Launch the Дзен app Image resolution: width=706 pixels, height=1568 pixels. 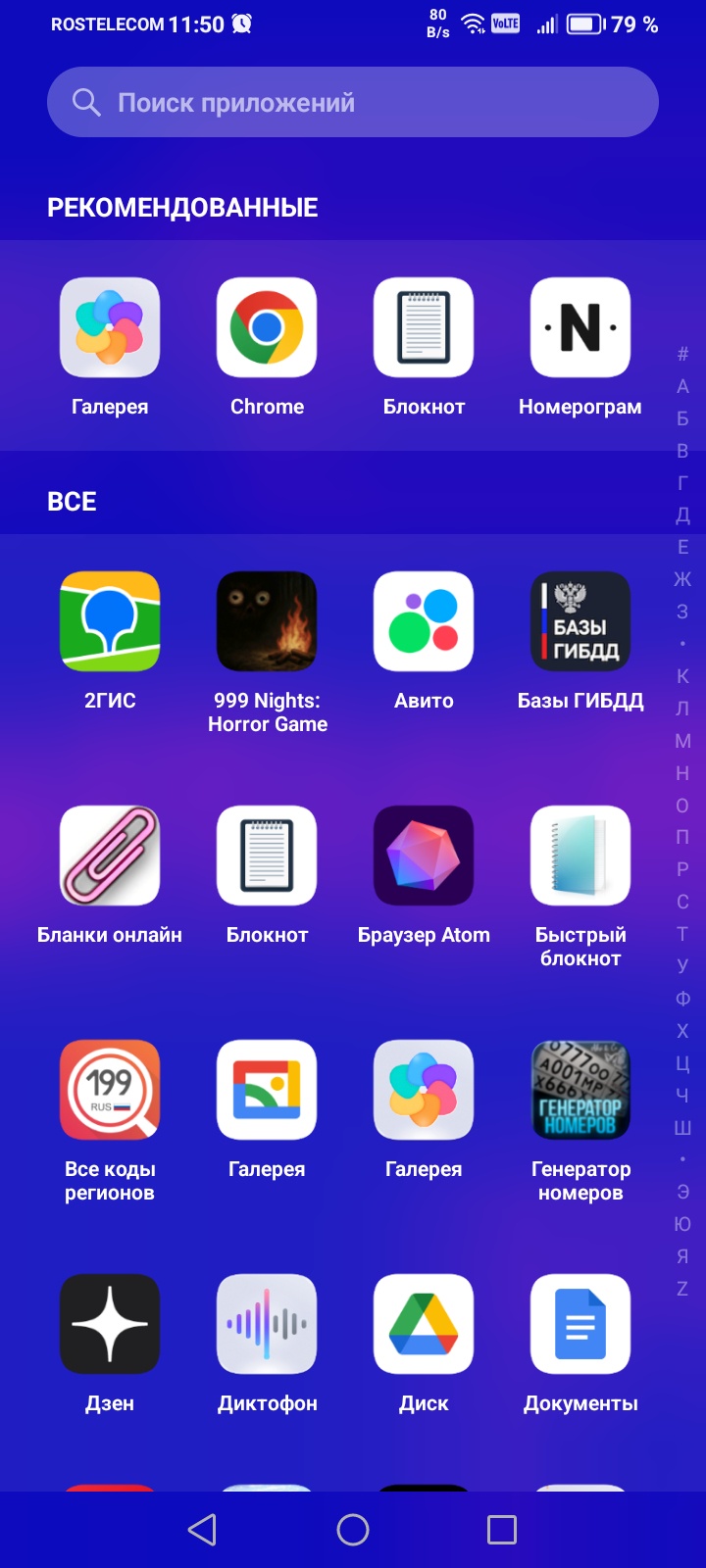coord(110,1325)
